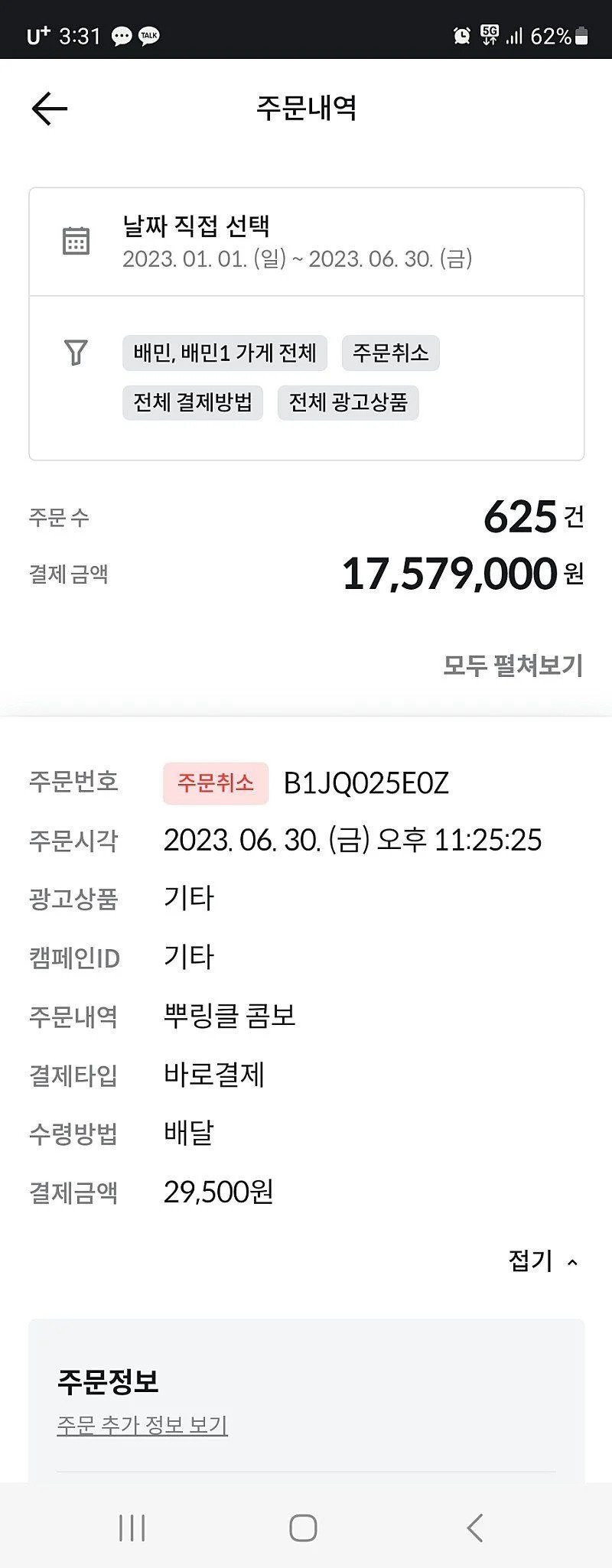Screen dimensions: 612x1568
Task: Open recent apps from the navigation bar
Action: click(132, 1528)
